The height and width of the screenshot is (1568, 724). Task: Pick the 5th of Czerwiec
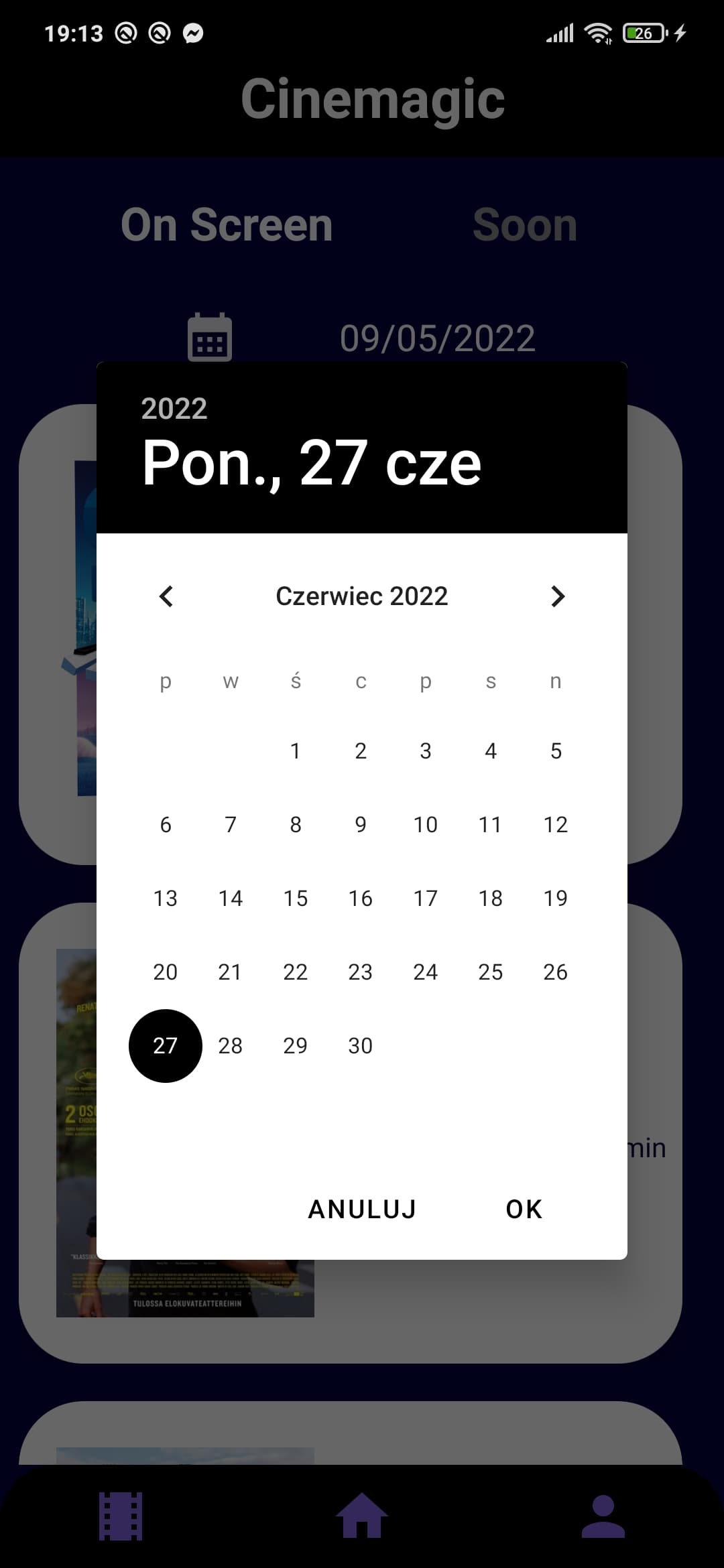[x=555, y=750]
